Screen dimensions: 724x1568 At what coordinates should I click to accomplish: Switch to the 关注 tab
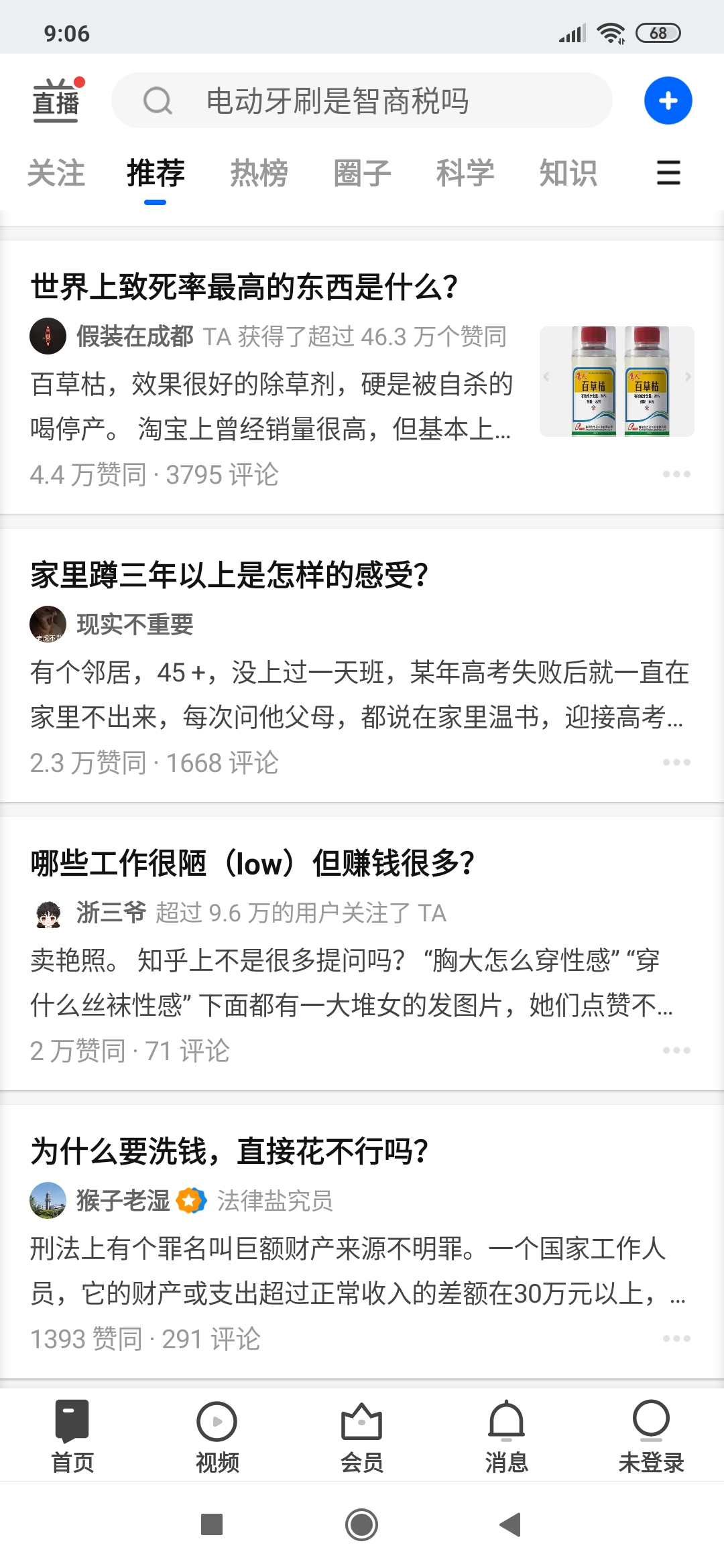coord(56,174)
